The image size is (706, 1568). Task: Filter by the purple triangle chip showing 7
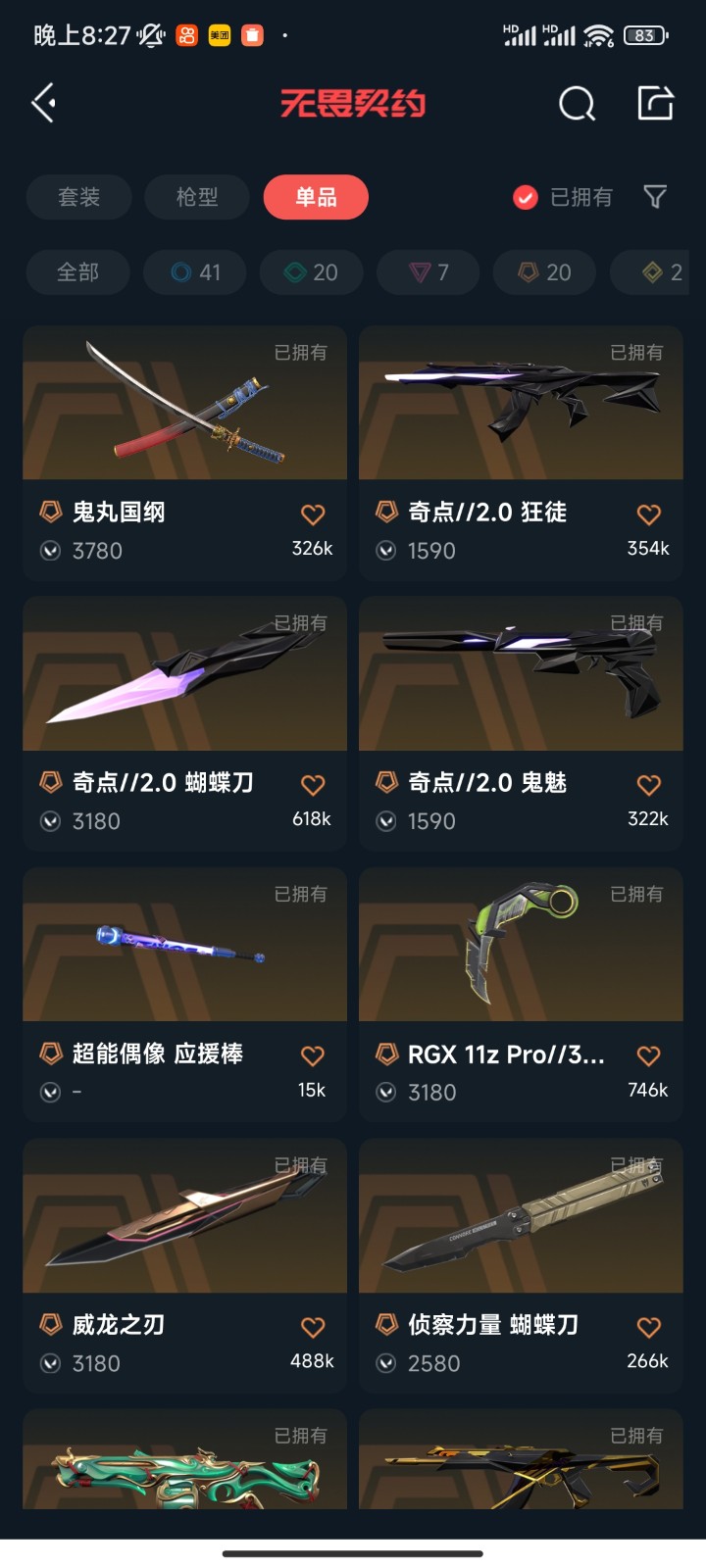coord(429,272)
